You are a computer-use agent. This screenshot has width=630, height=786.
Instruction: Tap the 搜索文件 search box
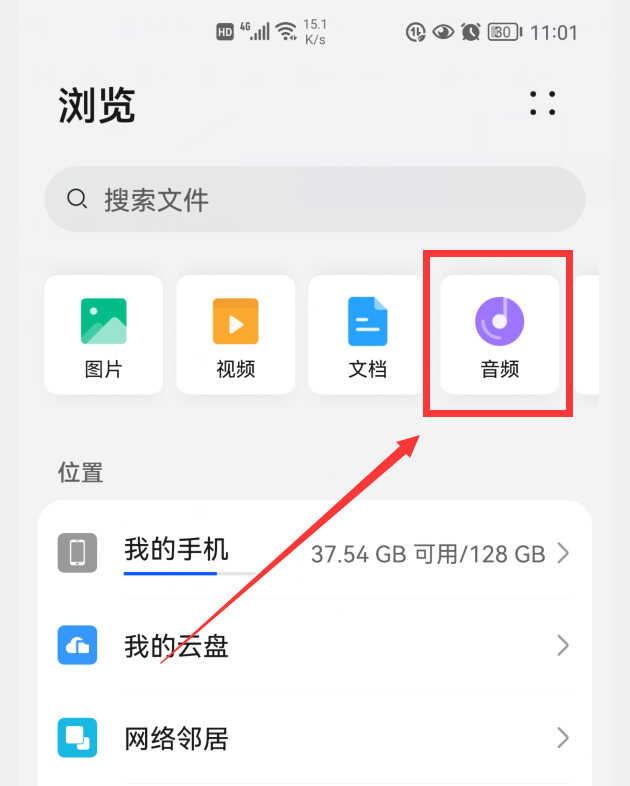click(x=315, y=199)
